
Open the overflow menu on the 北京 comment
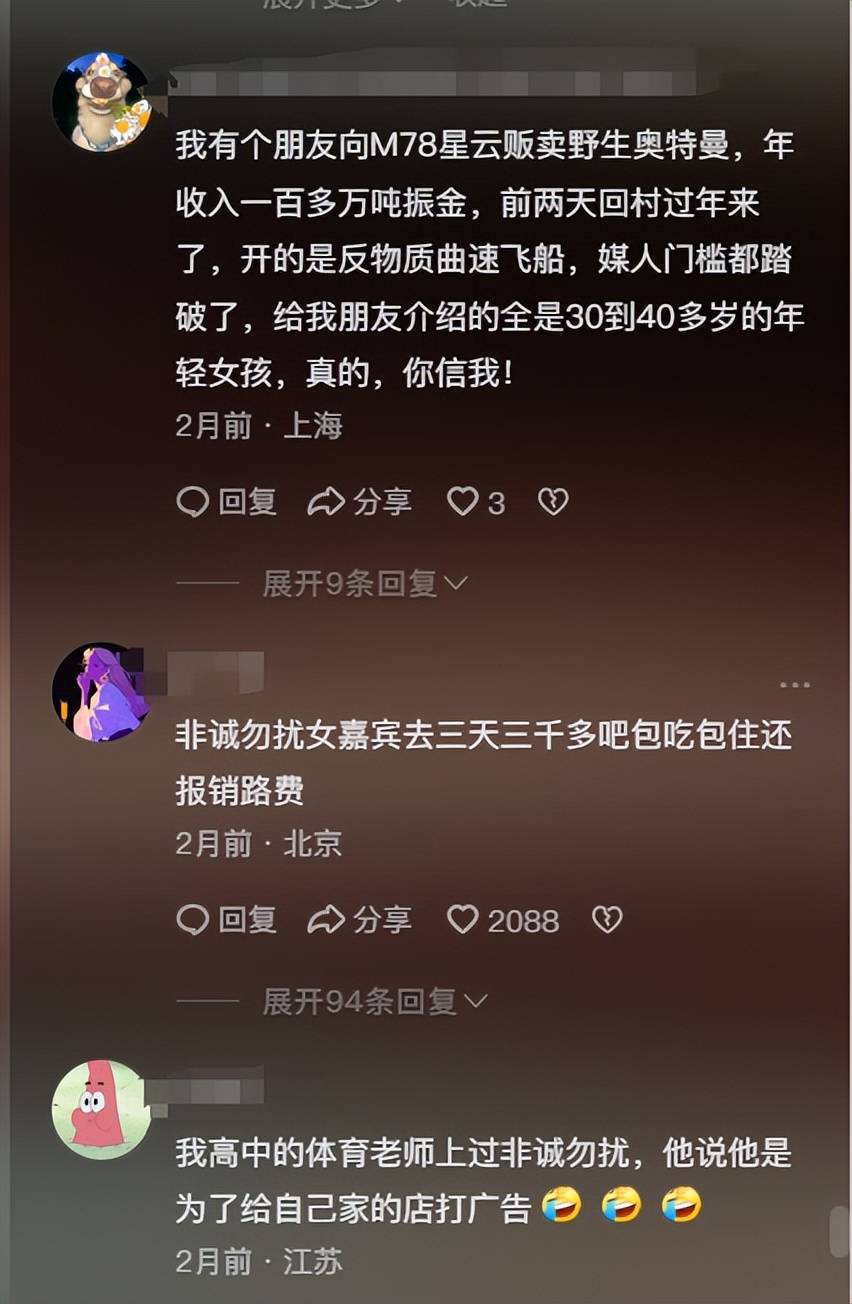pos(794,685)
